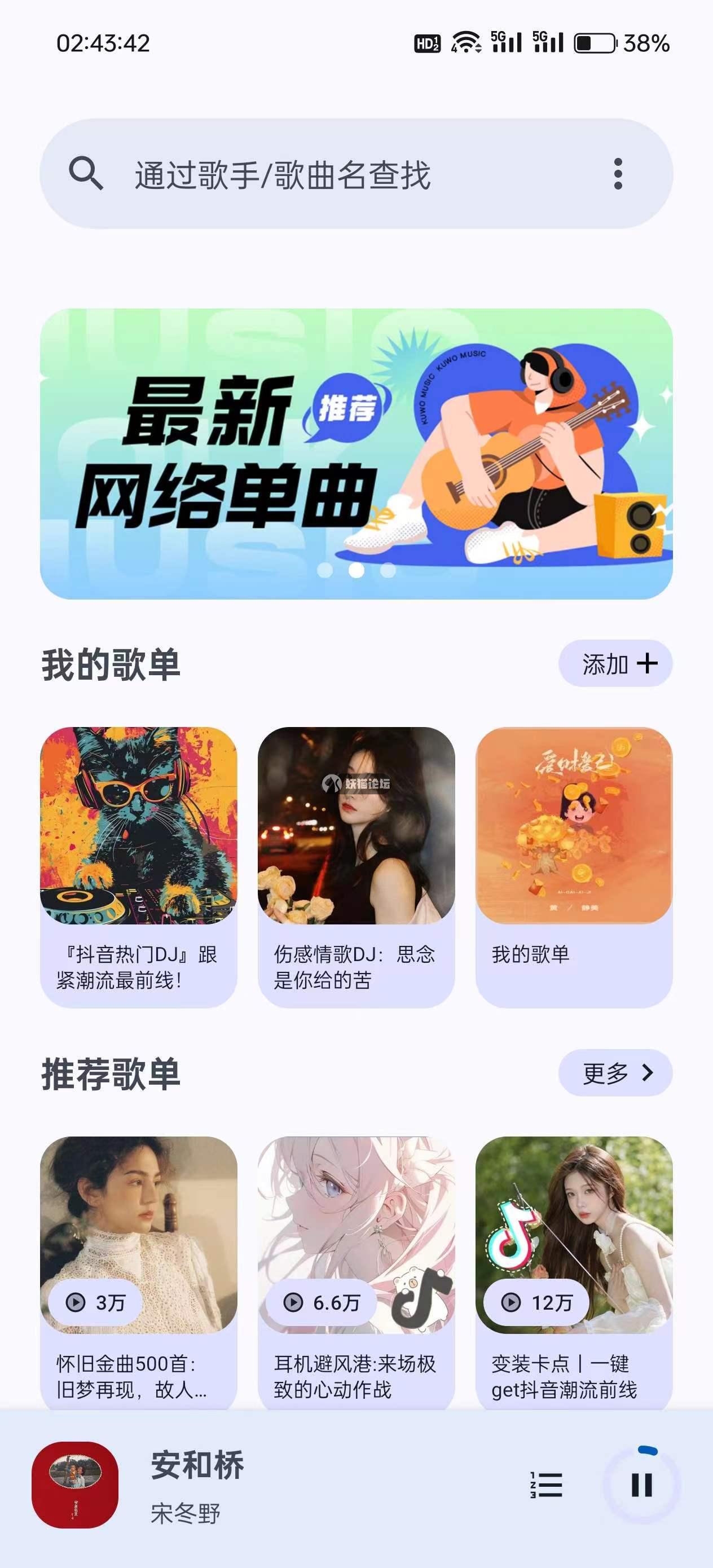Pause the song 安和桥

click(x=641, y=1485)
